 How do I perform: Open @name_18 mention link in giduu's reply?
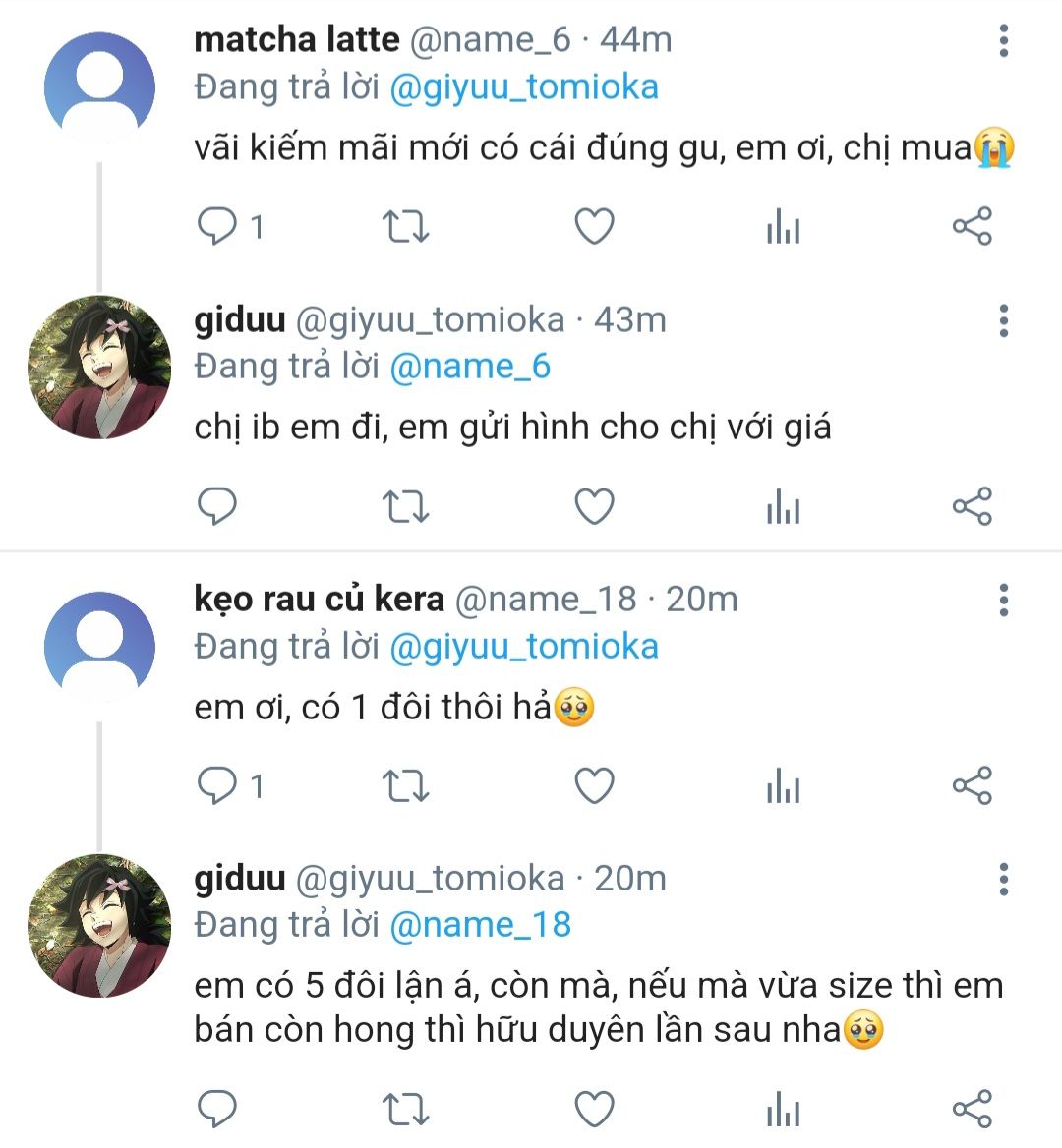click(x=480, y=925)
